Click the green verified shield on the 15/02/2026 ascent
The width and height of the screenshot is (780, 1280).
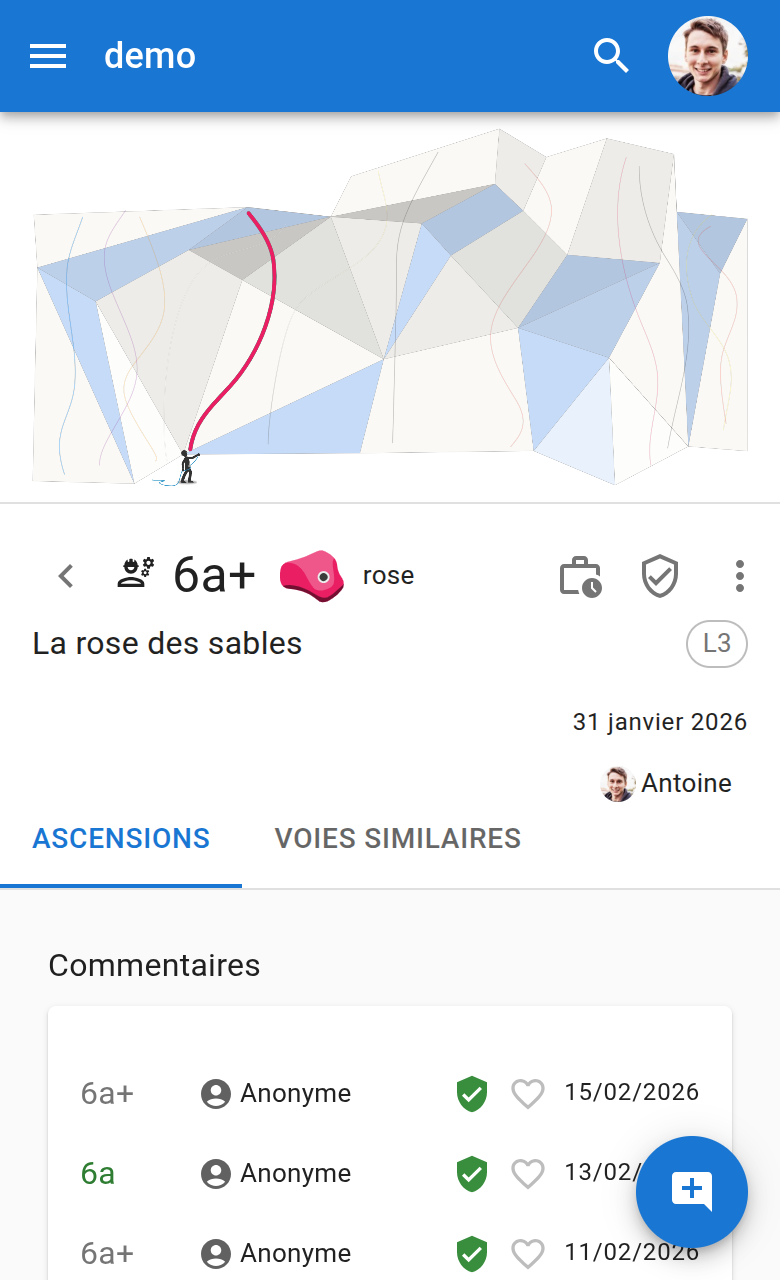471,1093
